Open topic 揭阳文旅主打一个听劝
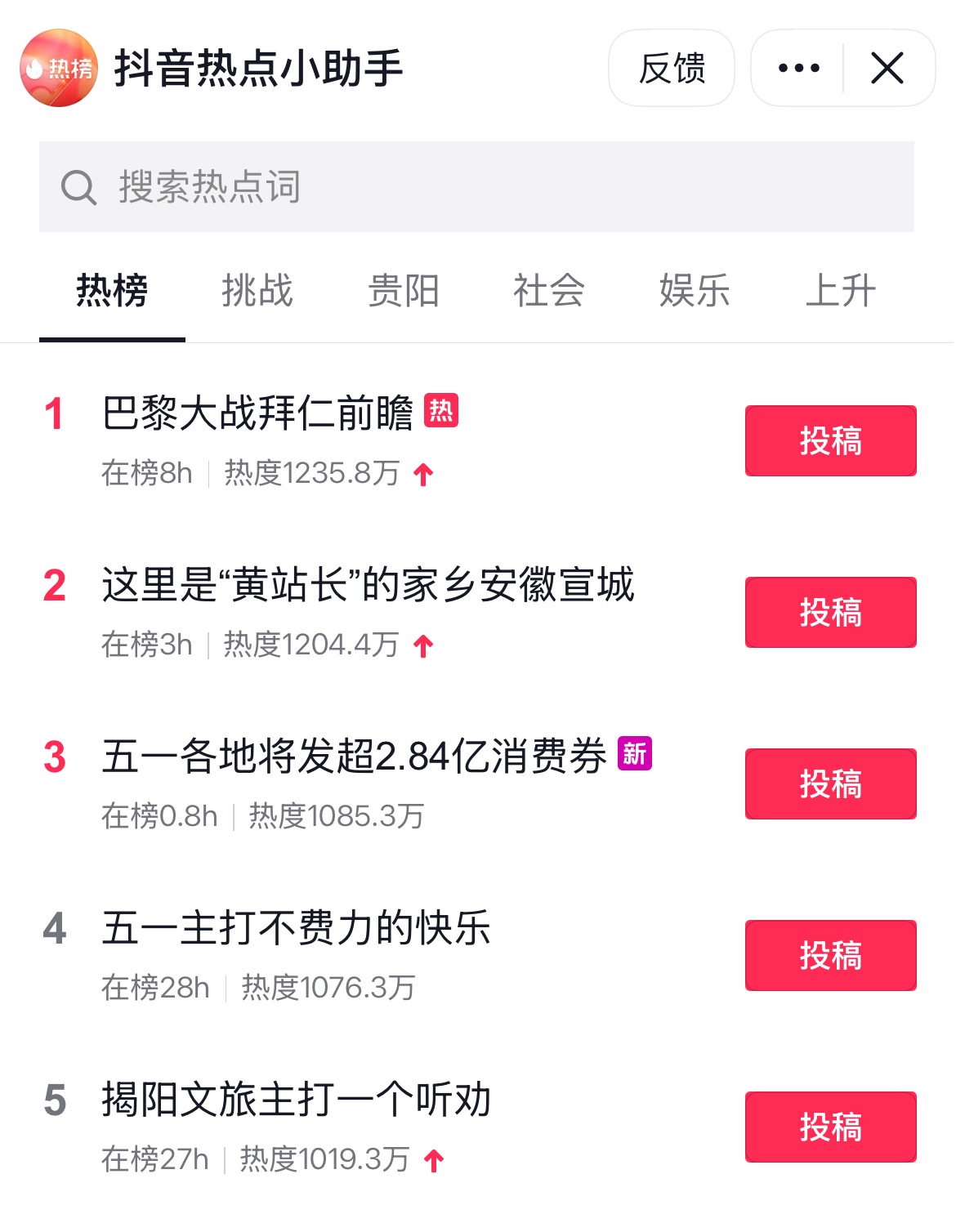Image resolution: width=956 pixels, height=1232 pixels. click(296, 1100)
